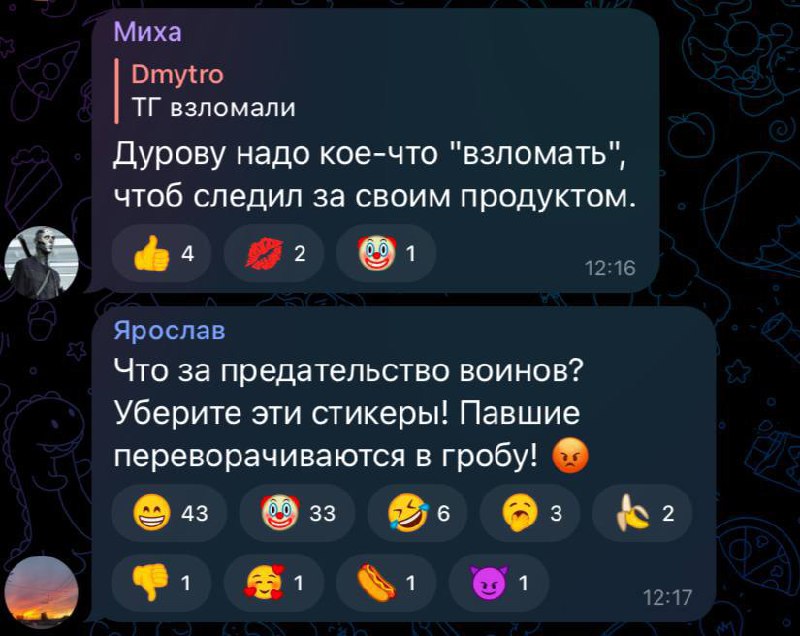Tap clown reaction with 33
The width and height of the screenshot is (800, 636).
click(x=297, y=515)
